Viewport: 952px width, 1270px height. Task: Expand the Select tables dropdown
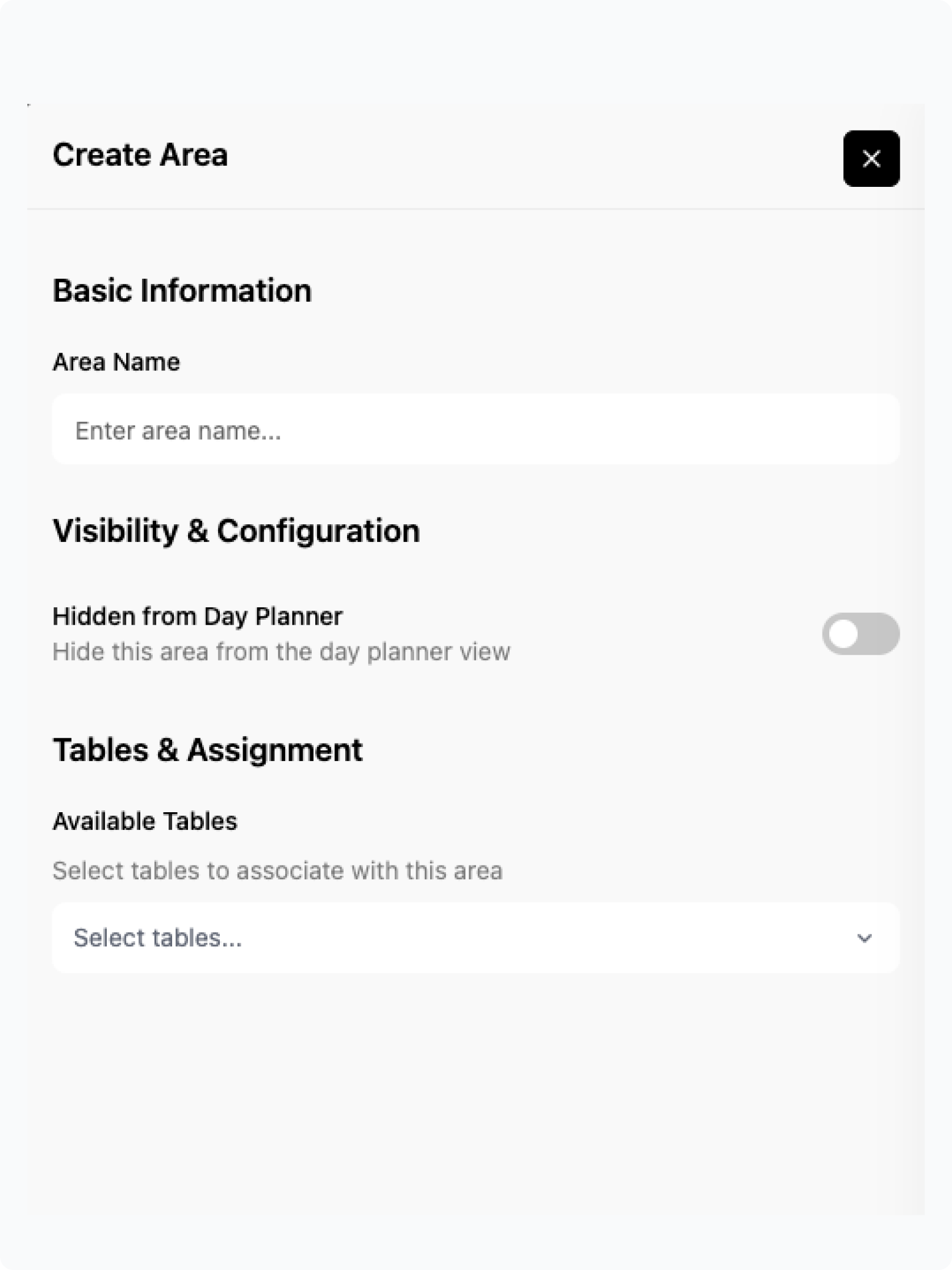[x=475, y=938]
